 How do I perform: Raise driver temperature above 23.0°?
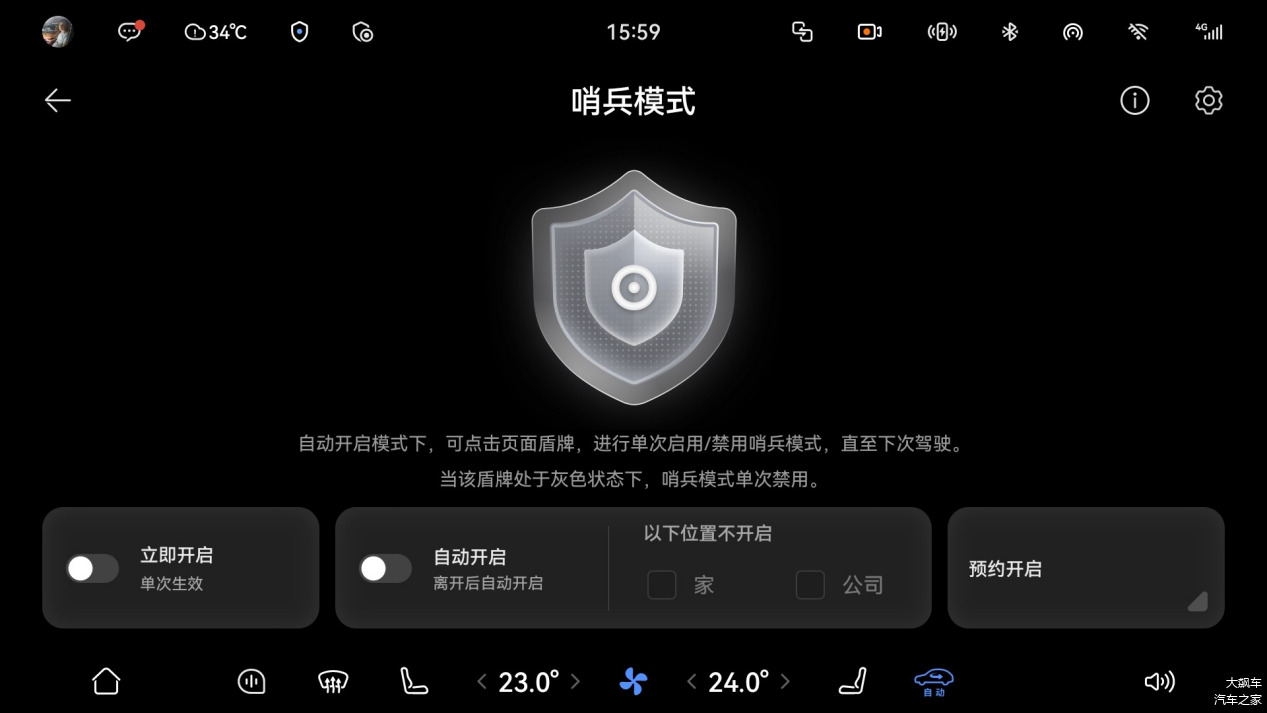pos(575,682)
